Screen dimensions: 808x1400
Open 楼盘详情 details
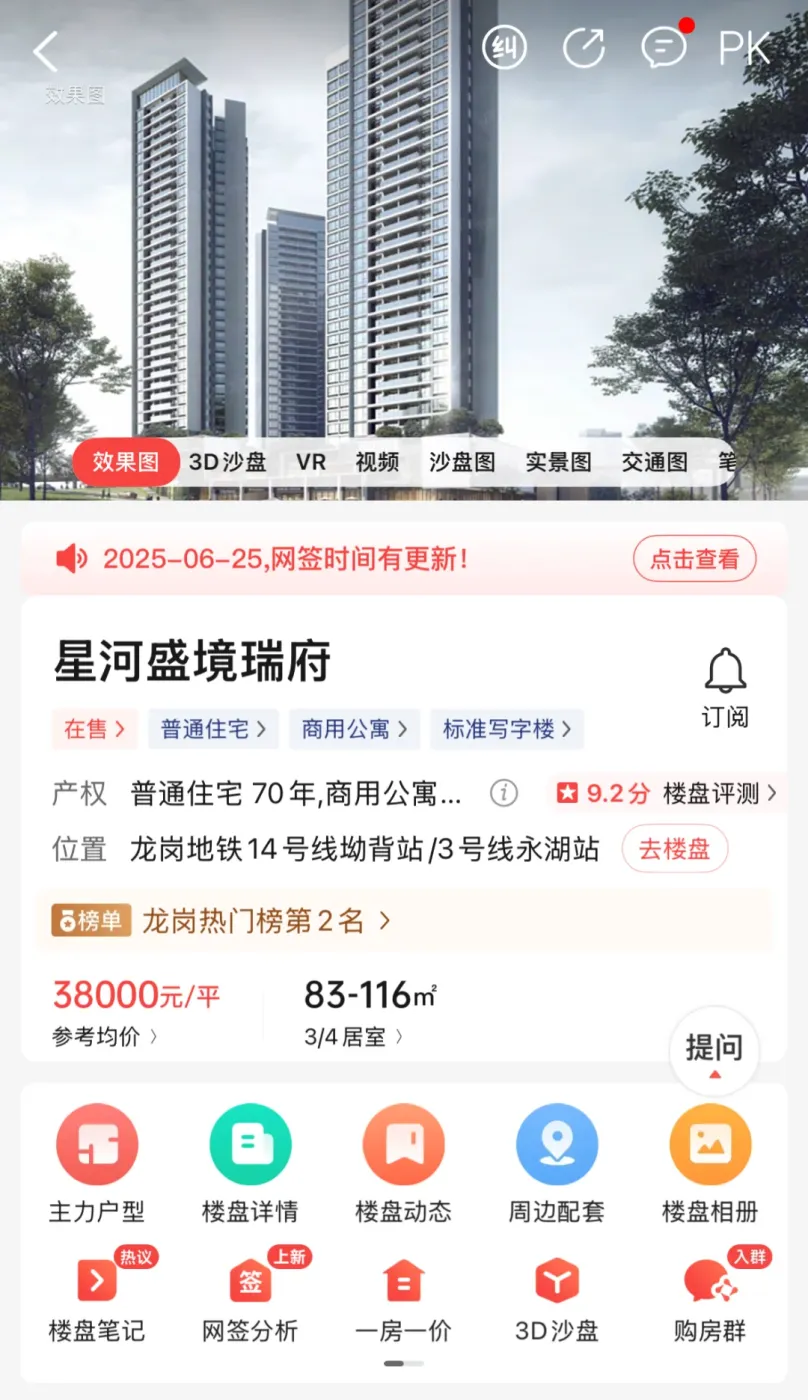[250, 1165]
